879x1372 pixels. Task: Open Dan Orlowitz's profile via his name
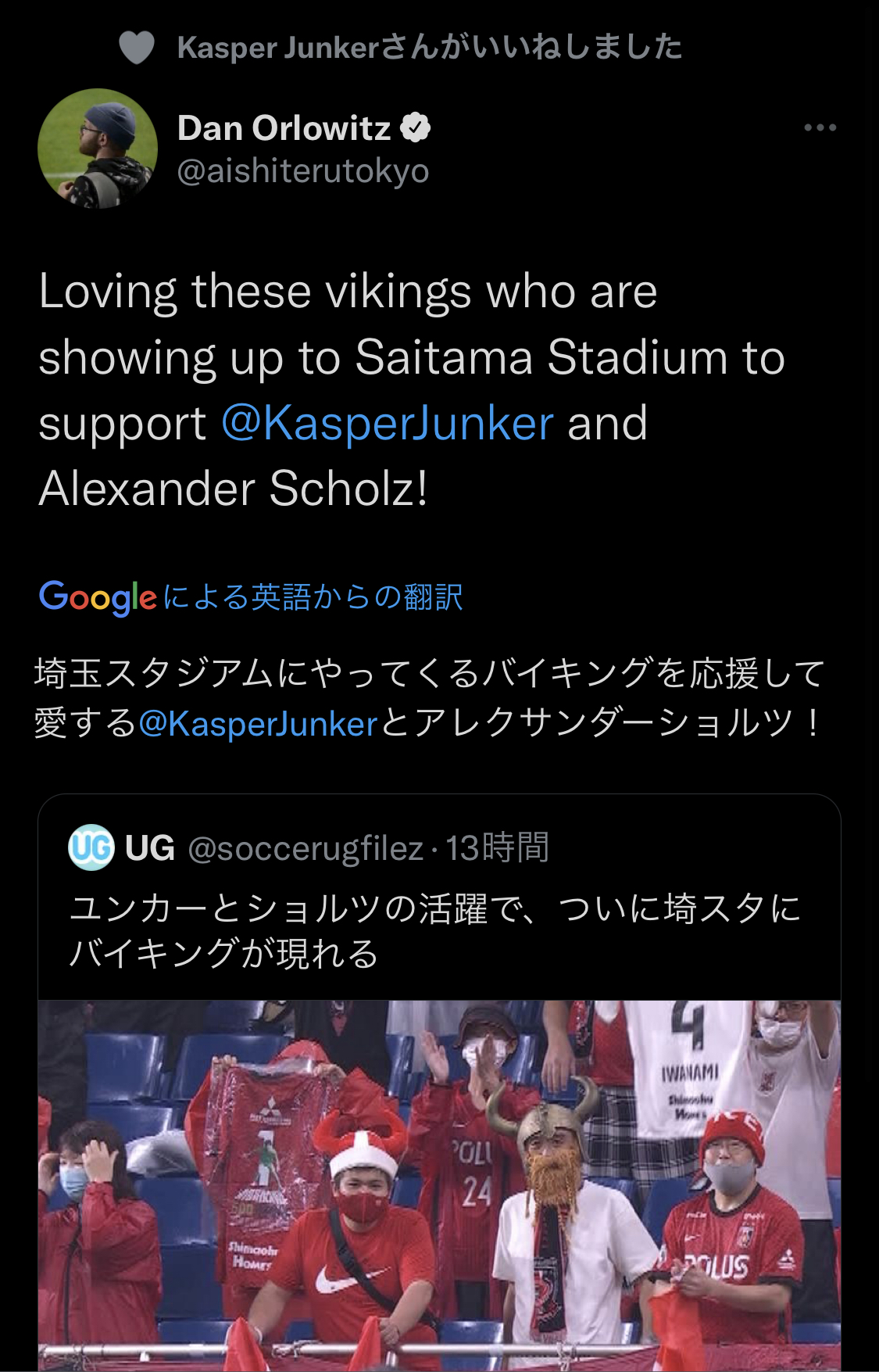(x=284, y=128)
